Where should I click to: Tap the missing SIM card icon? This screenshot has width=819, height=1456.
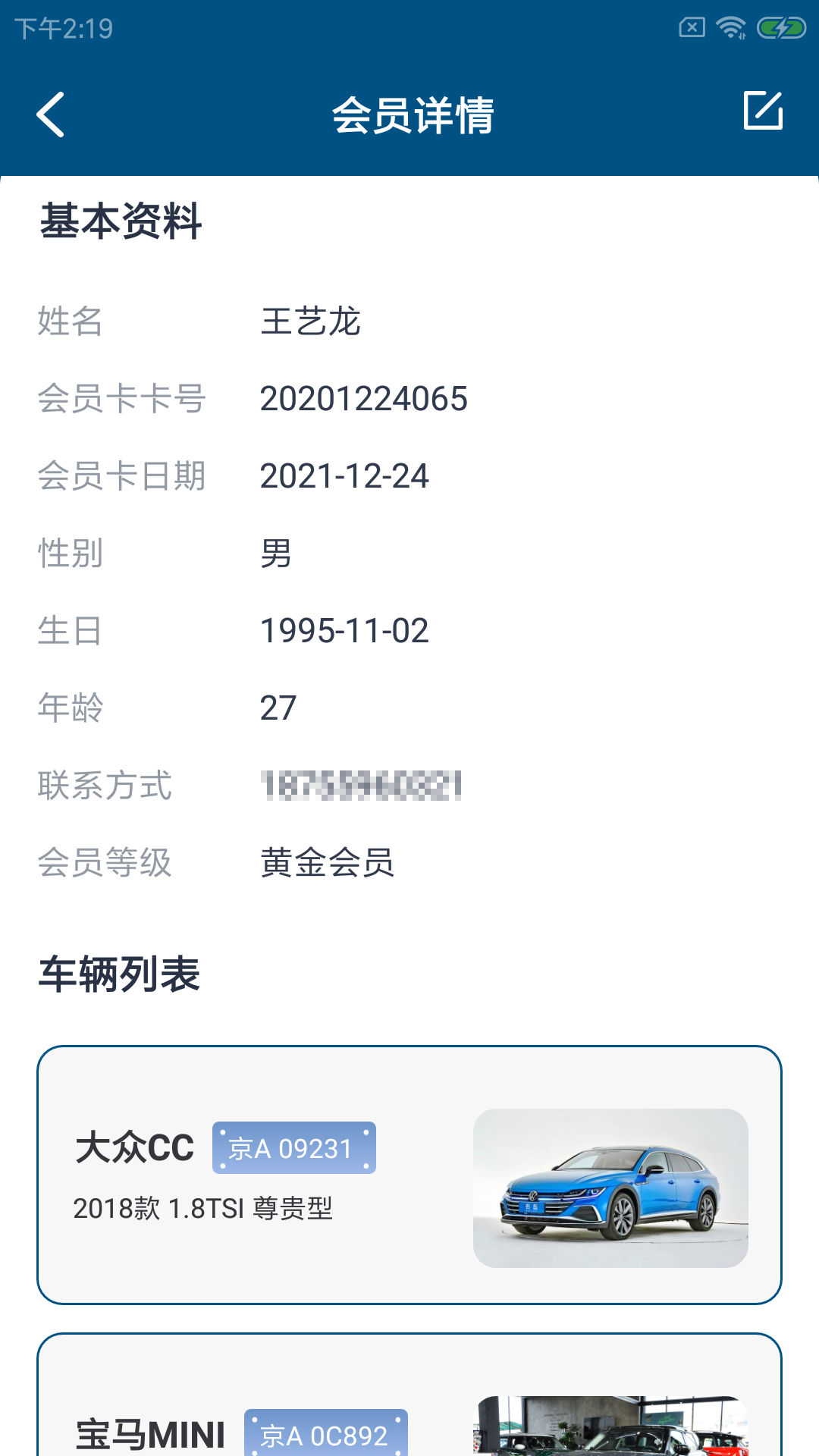click(692, 25)
